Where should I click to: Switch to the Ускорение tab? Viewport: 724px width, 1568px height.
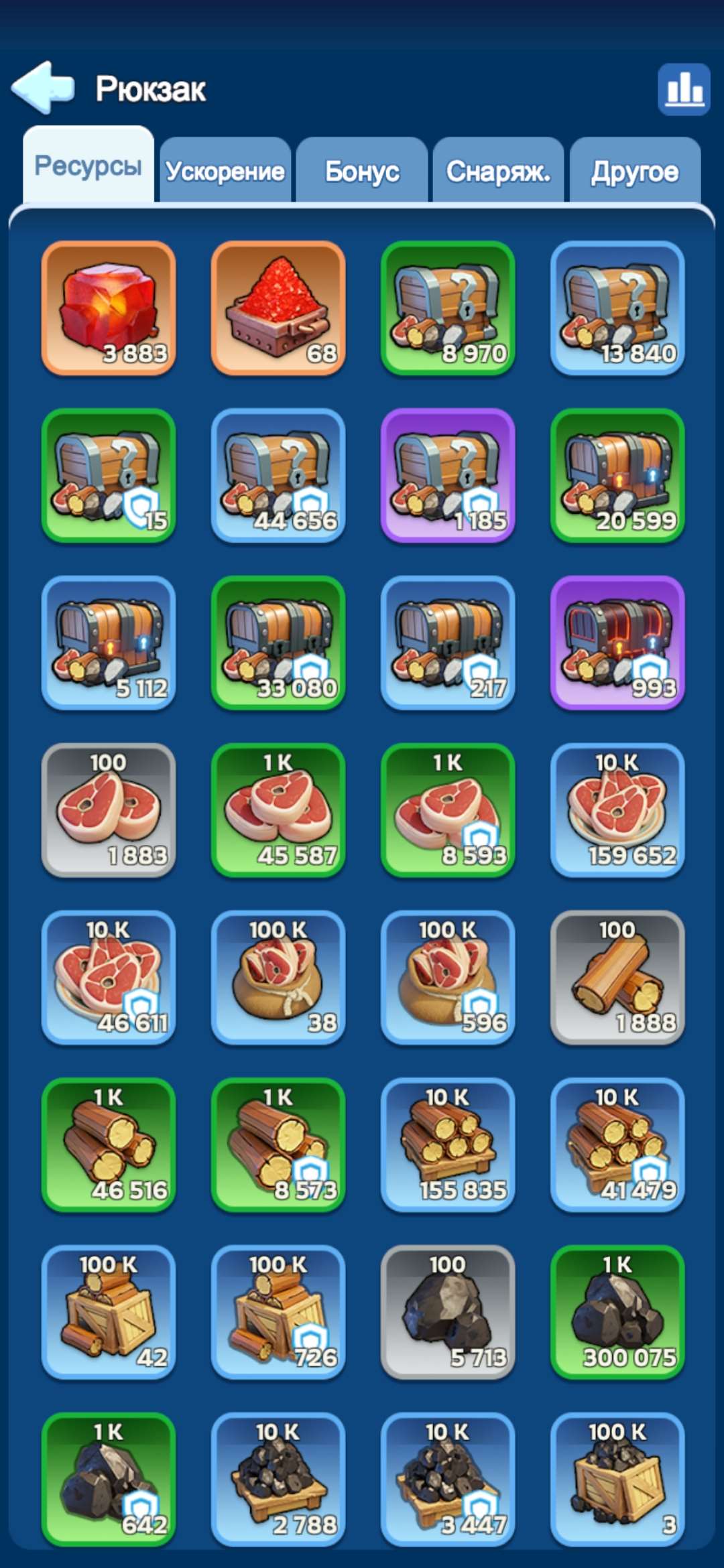[225, 171]
